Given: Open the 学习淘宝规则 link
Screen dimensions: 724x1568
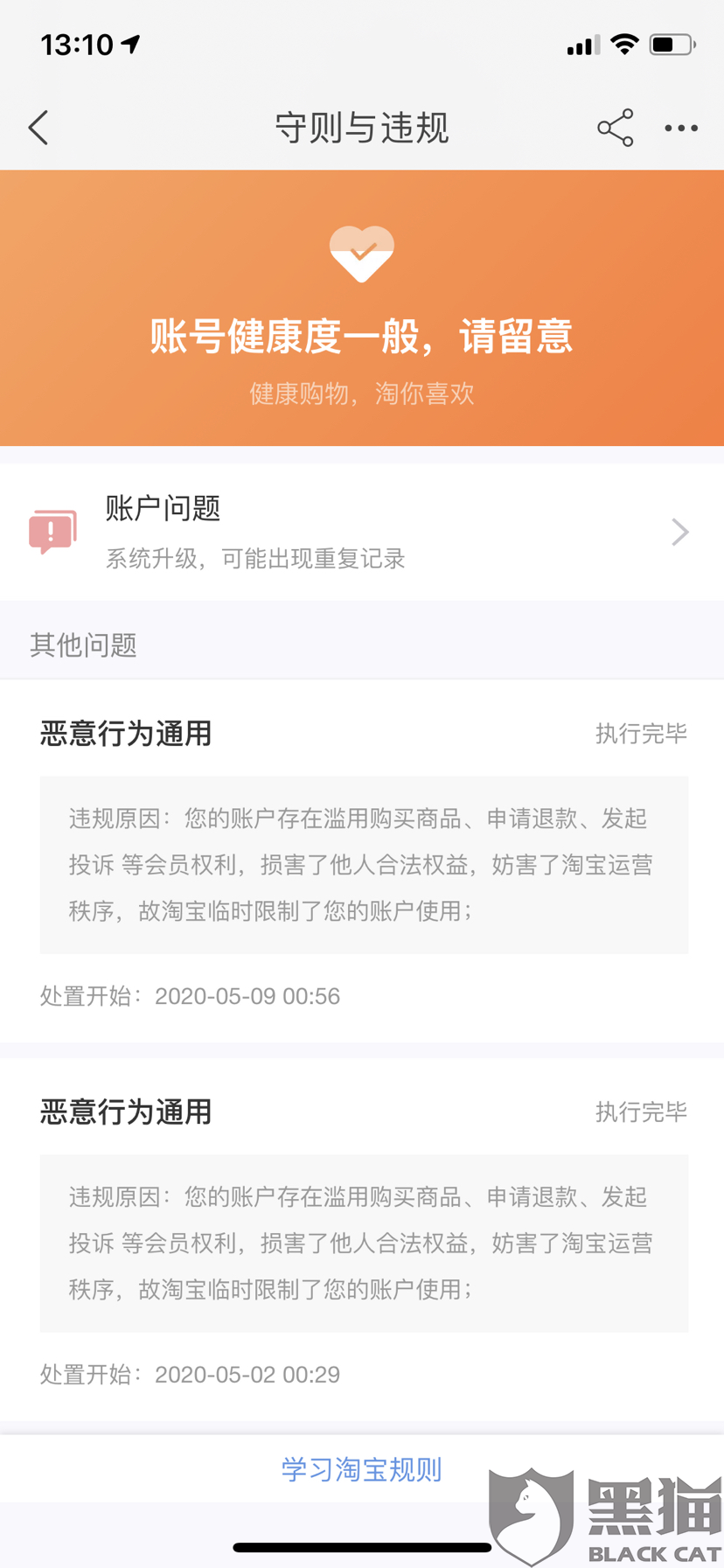Looking at the screenshot, I should point(361,1469).
